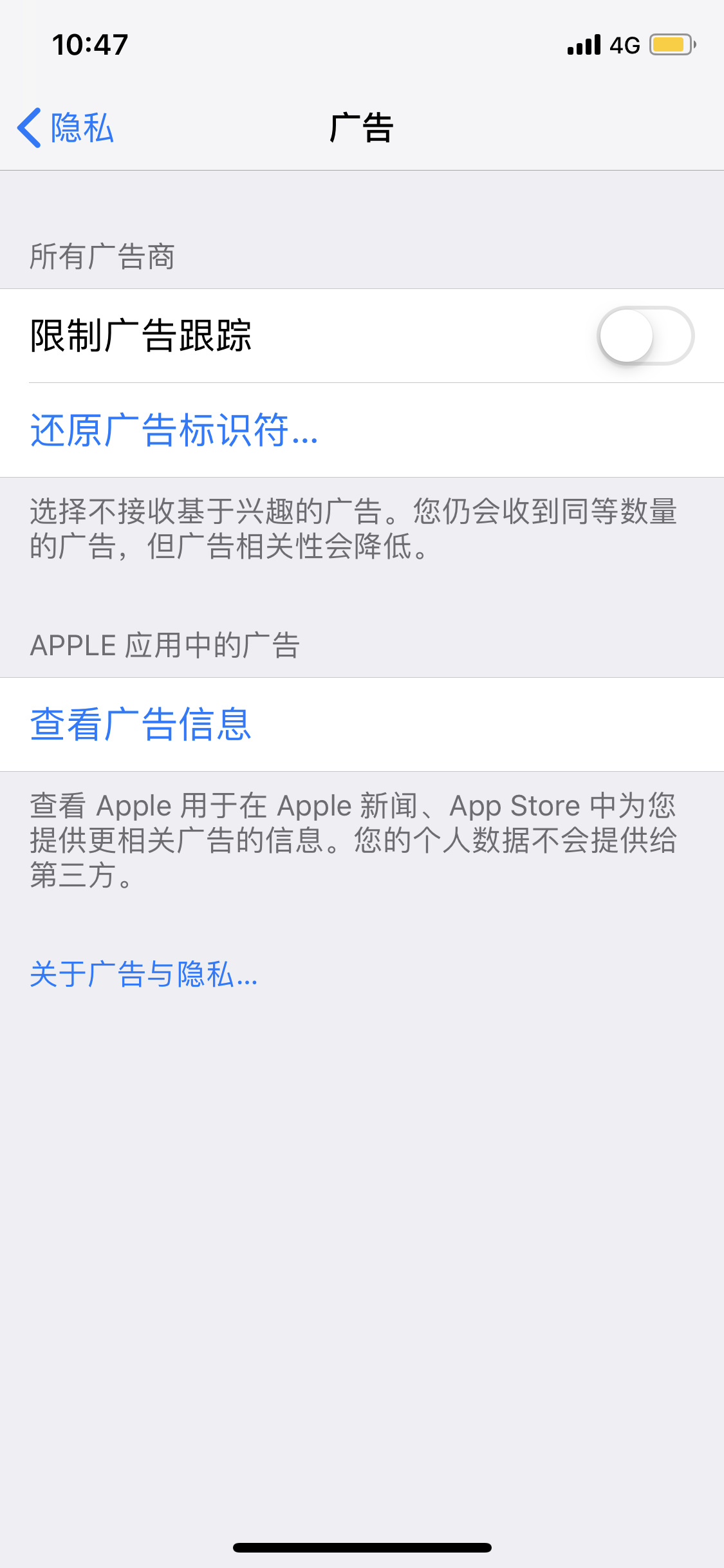
Task: Enable the 限制广告跟踪 switch
Action: [x=645, y=335]
